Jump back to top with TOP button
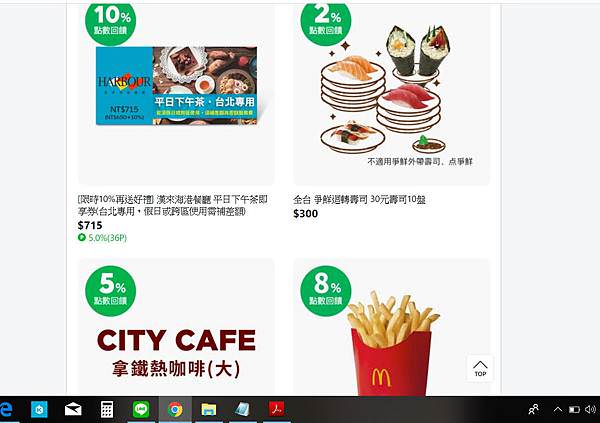 pos(480,368)
